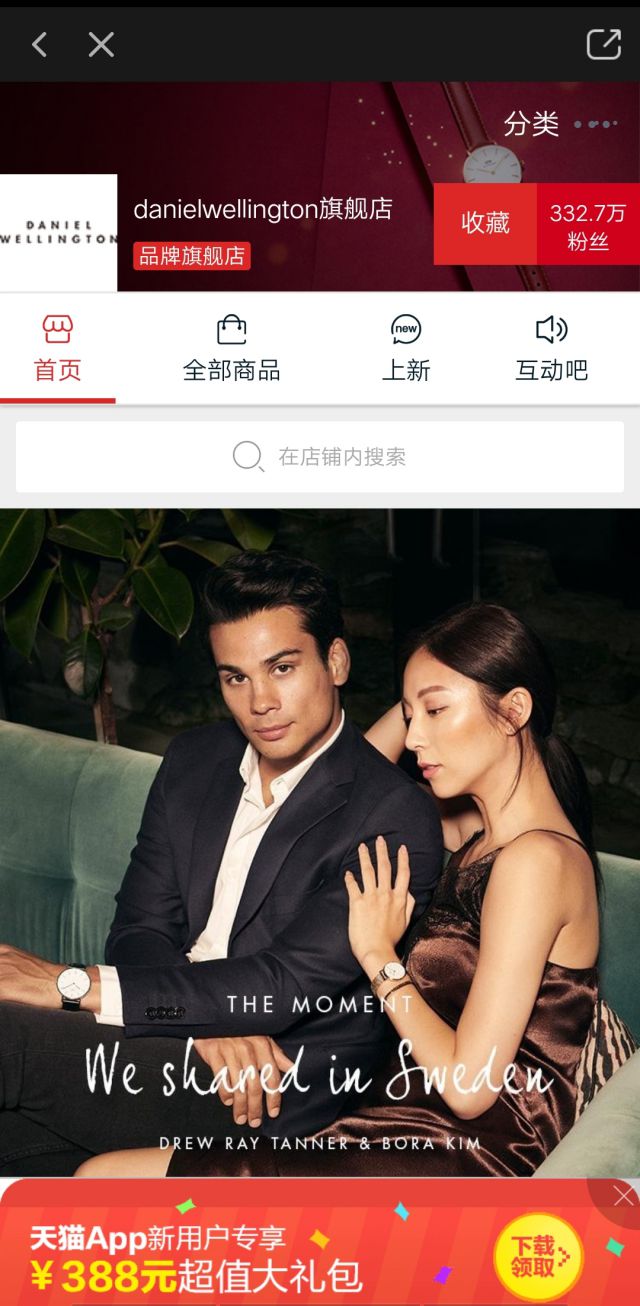View 全部商品 all products tab
The height and width of the screenshot is (1306, 640).
click(231, 349)
